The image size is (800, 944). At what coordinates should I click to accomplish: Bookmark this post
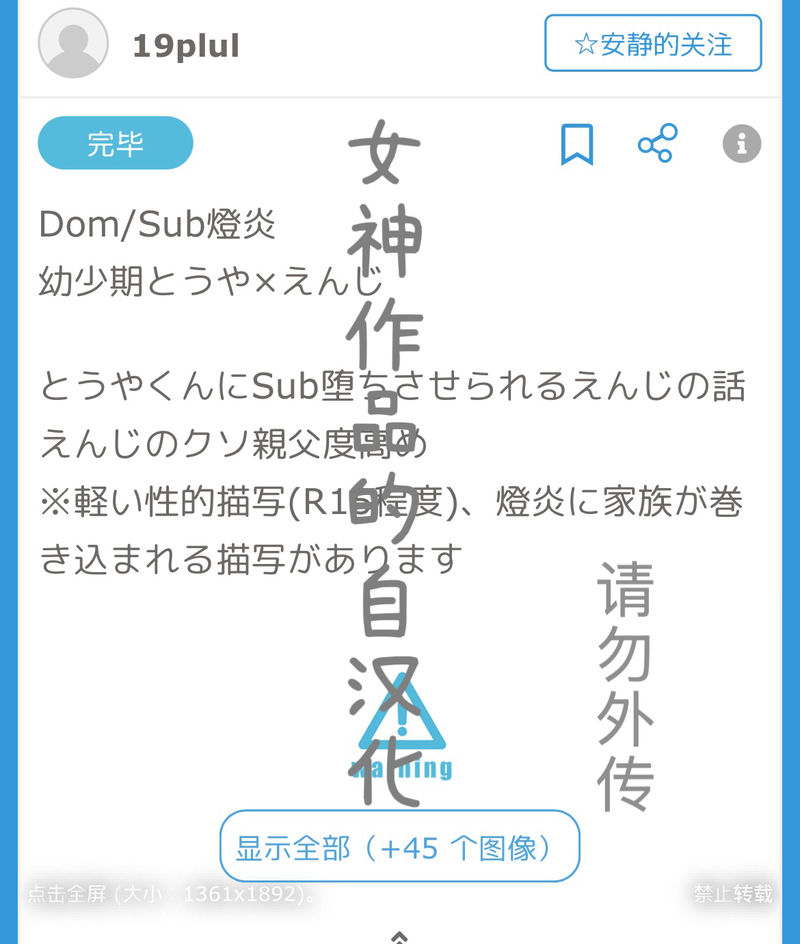576,145
